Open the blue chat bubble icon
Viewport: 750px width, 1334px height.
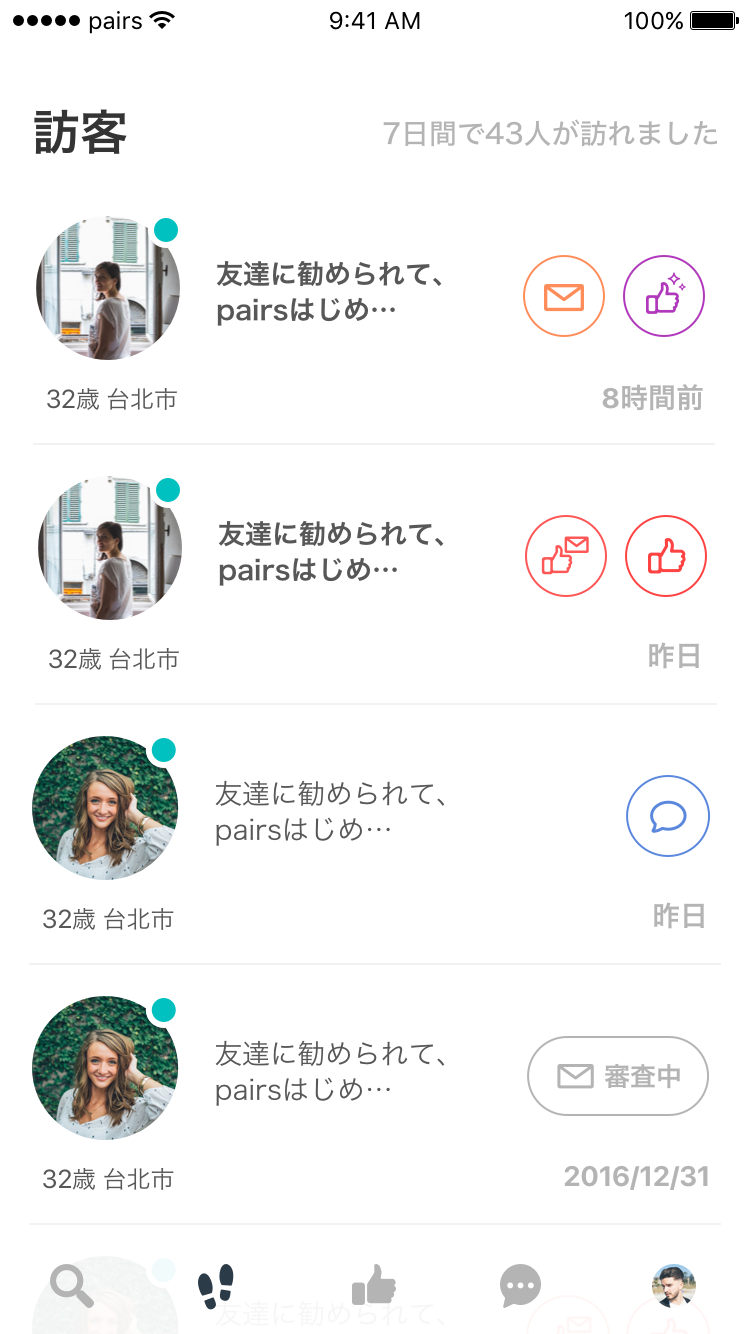(668, 817)
